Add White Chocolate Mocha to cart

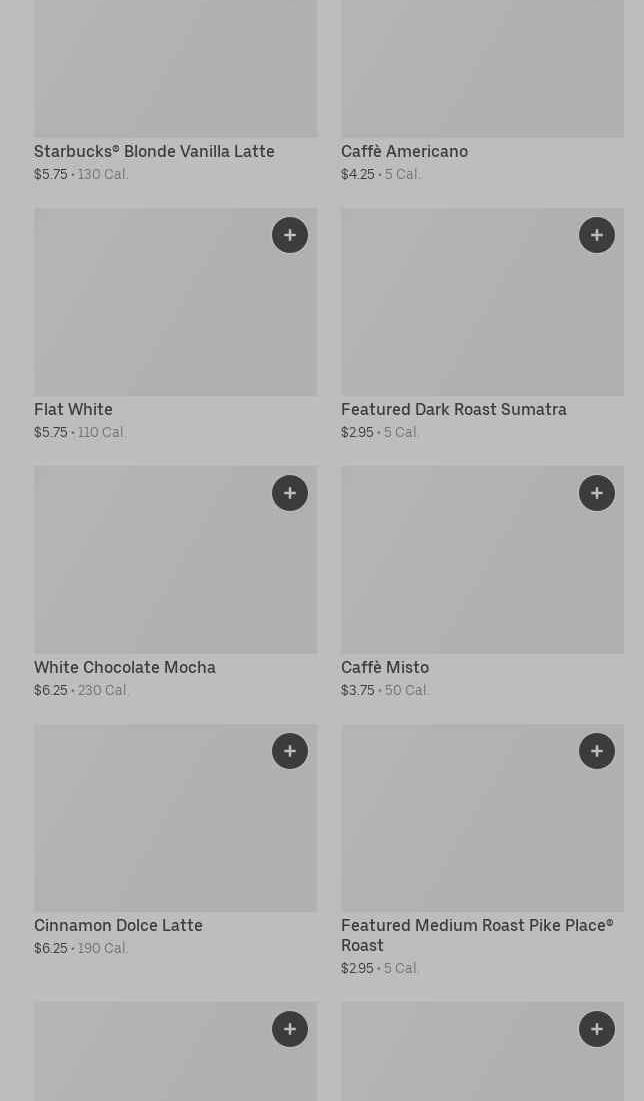290,493
